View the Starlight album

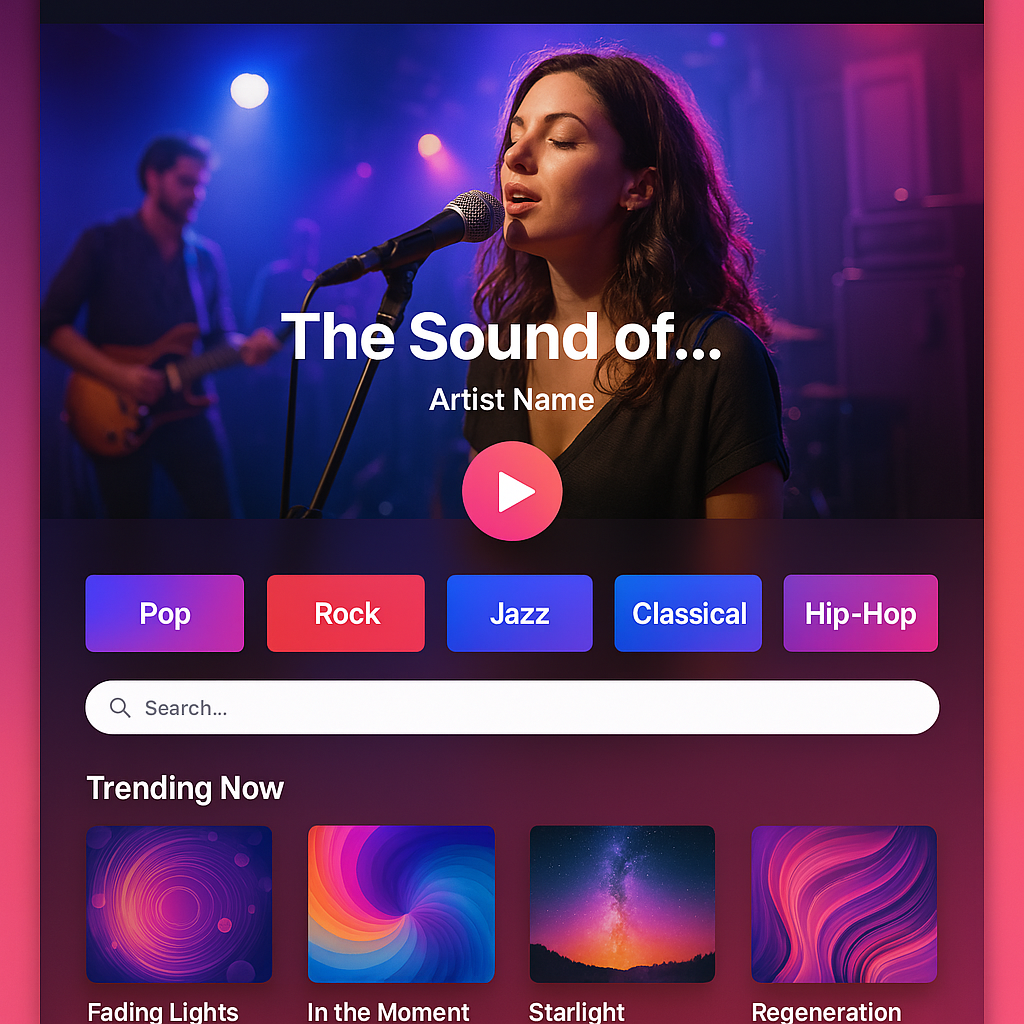click(622, 904)
